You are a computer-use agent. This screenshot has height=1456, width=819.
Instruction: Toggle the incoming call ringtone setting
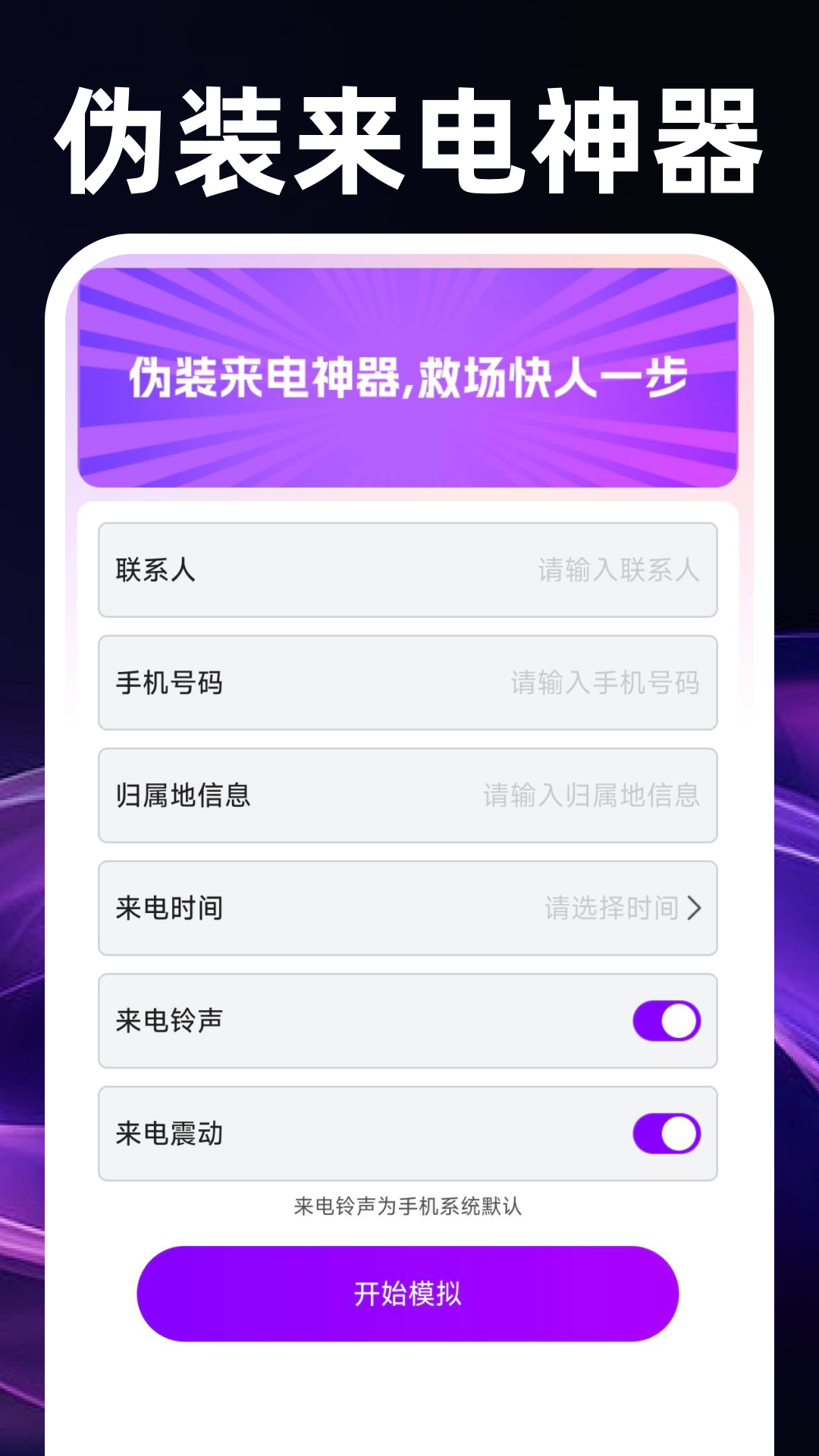[666, 1021]
